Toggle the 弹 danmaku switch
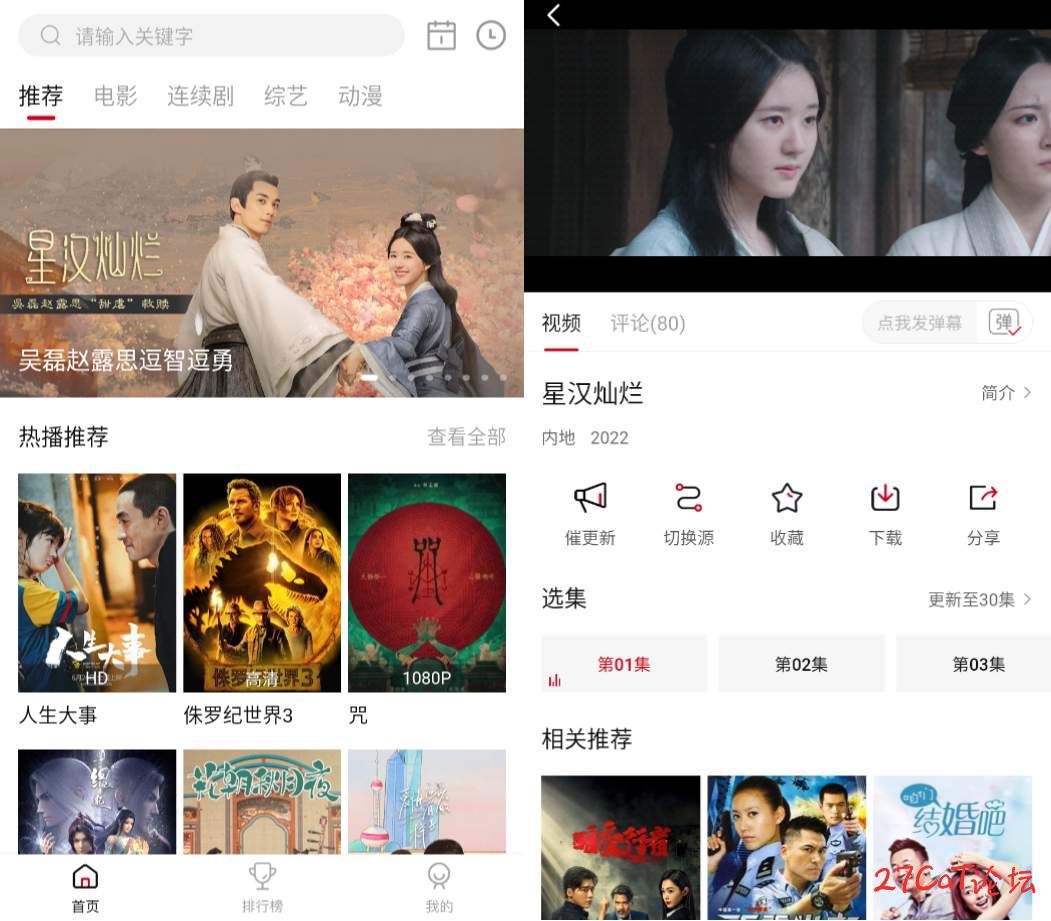 (1003, 323)
